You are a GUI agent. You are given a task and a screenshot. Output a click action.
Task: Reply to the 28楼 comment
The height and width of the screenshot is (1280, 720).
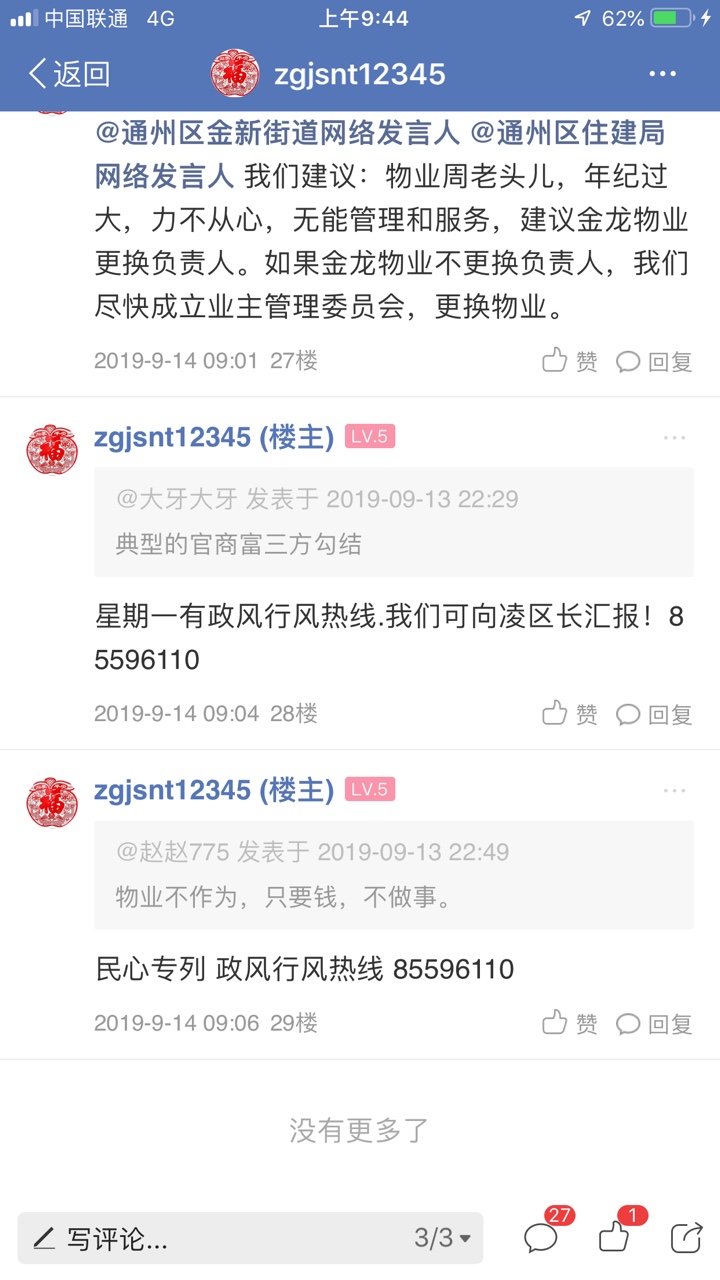point(654,713)
